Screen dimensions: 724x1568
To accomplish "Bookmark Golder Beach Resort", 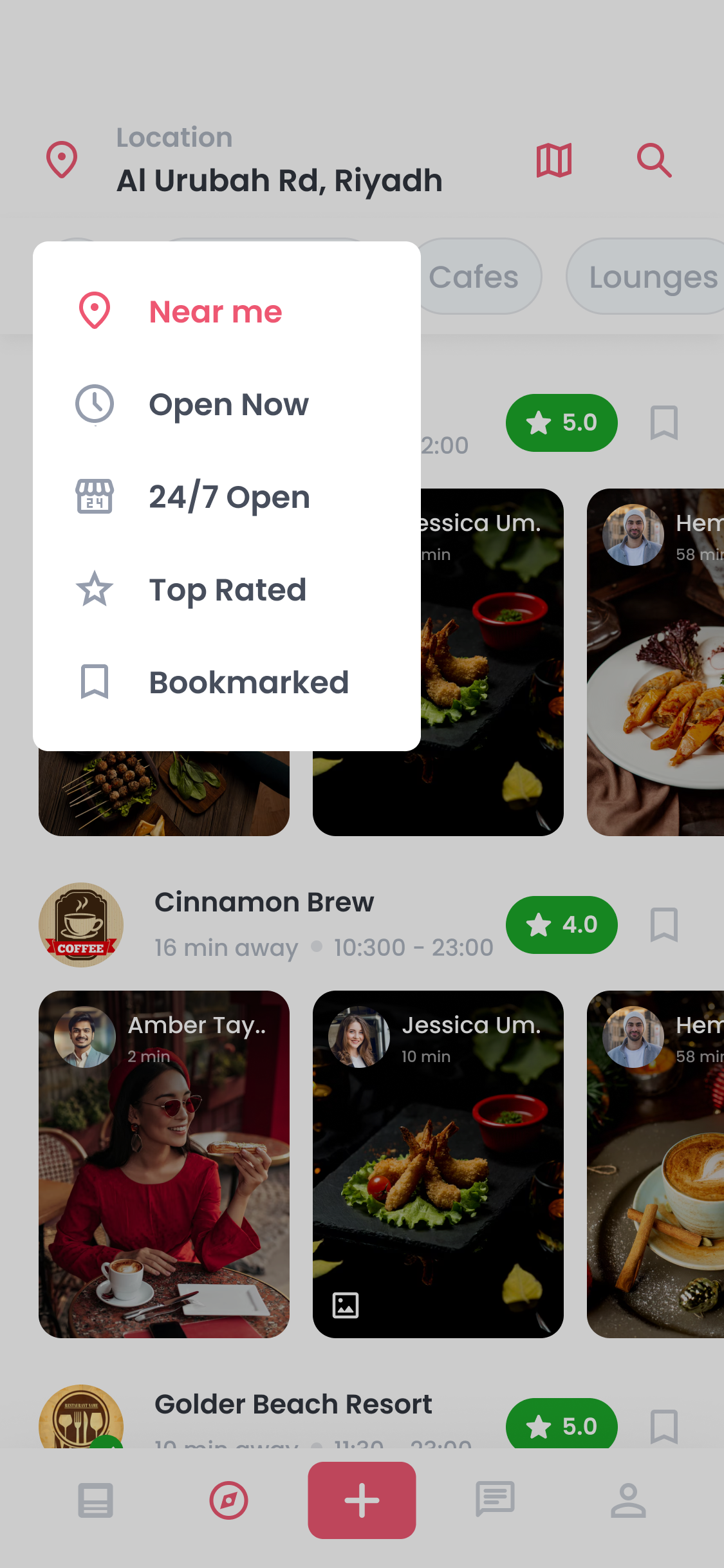I will [664, 1427].
